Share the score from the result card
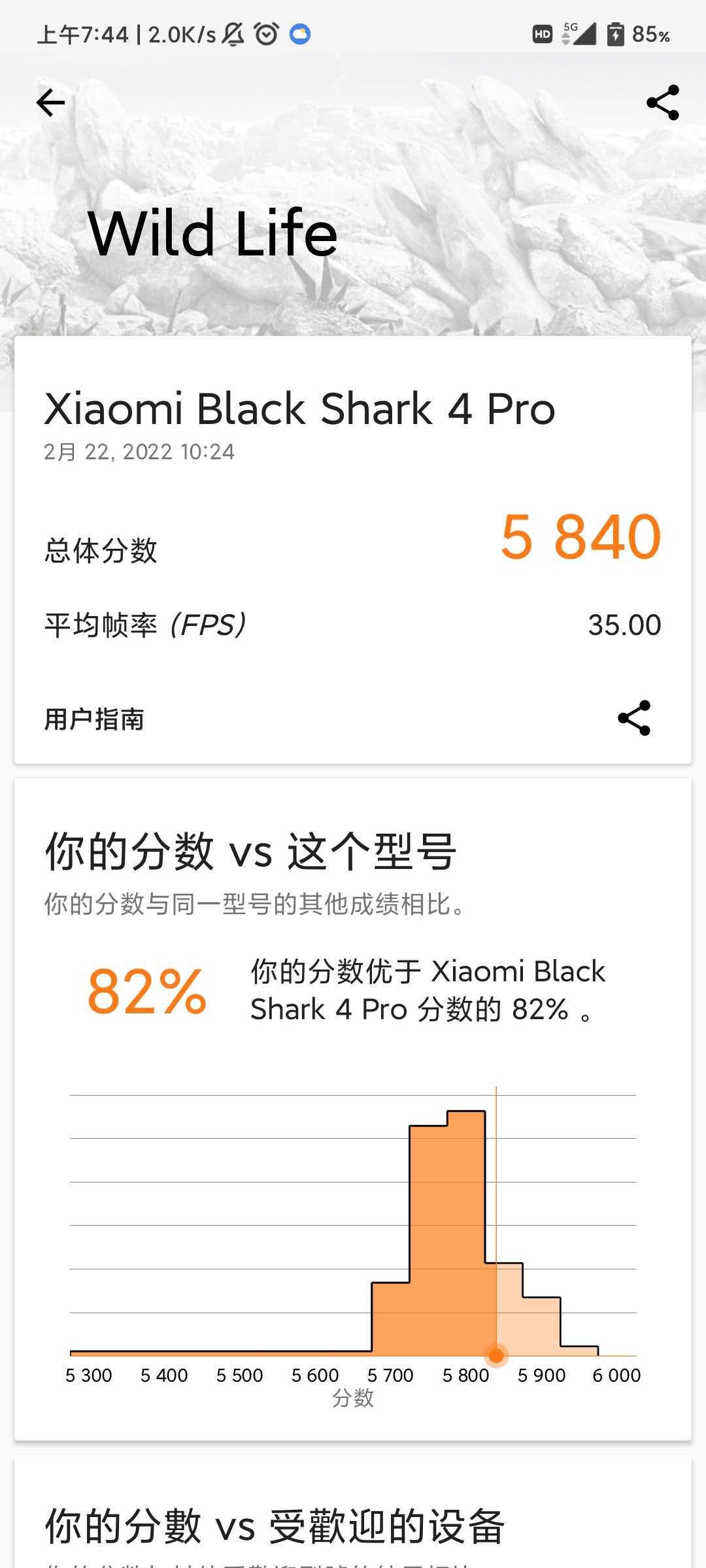The height and width of the screenshot is (1568, 706). (x=634, y=718)
